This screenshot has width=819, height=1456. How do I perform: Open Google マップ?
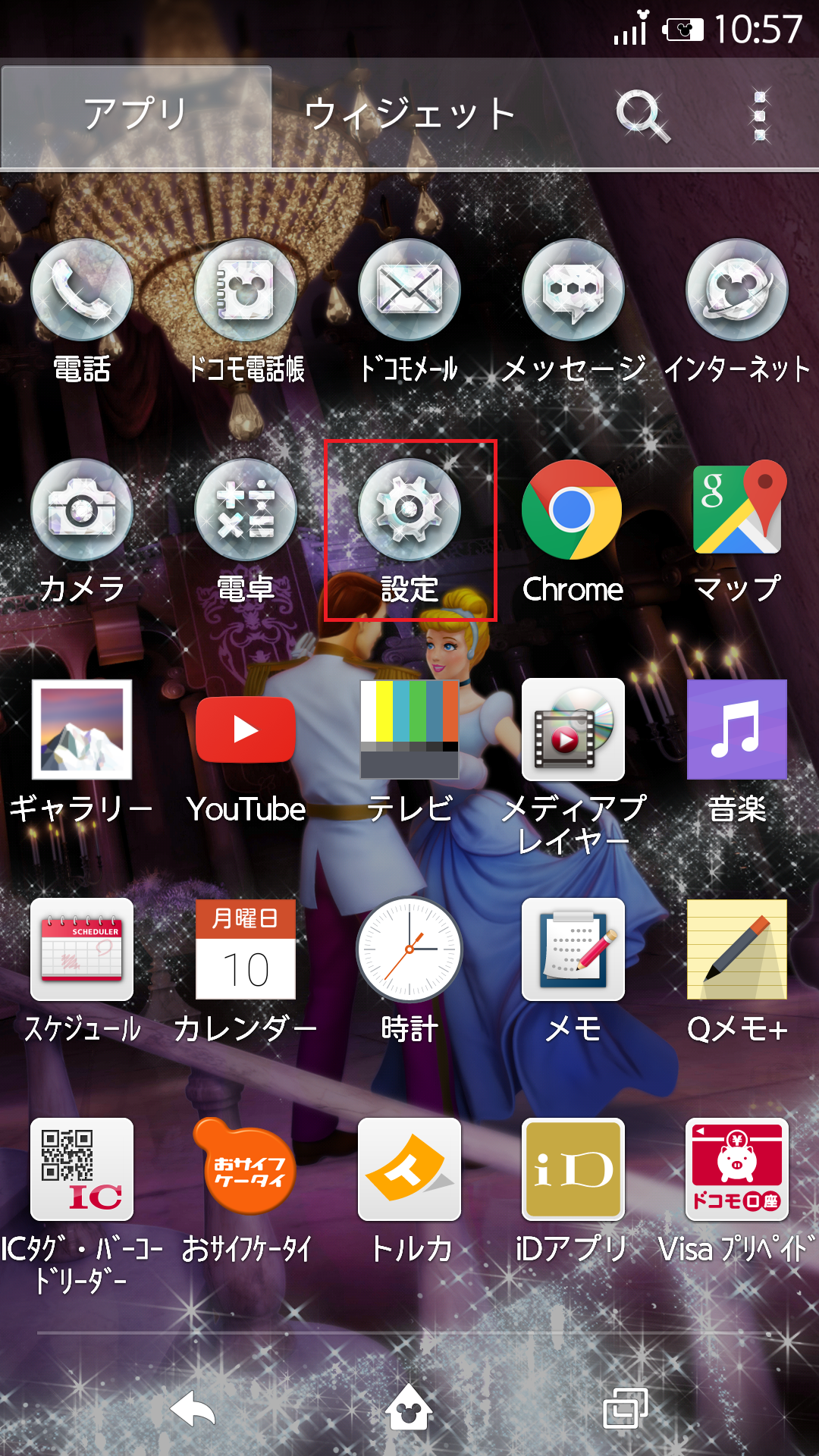[736, 510]
